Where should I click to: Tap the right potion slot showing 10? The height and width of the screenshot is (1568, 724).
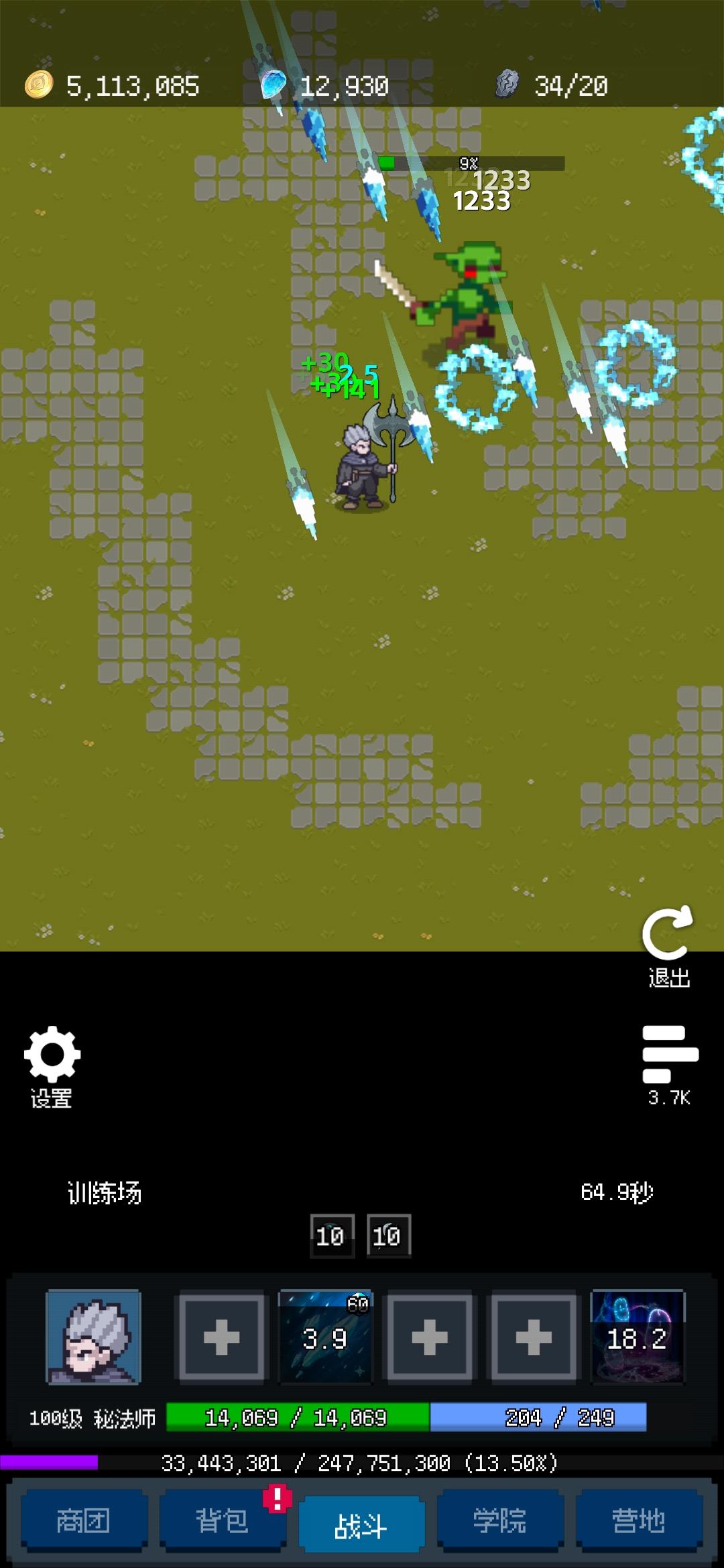pos(388,1235)
